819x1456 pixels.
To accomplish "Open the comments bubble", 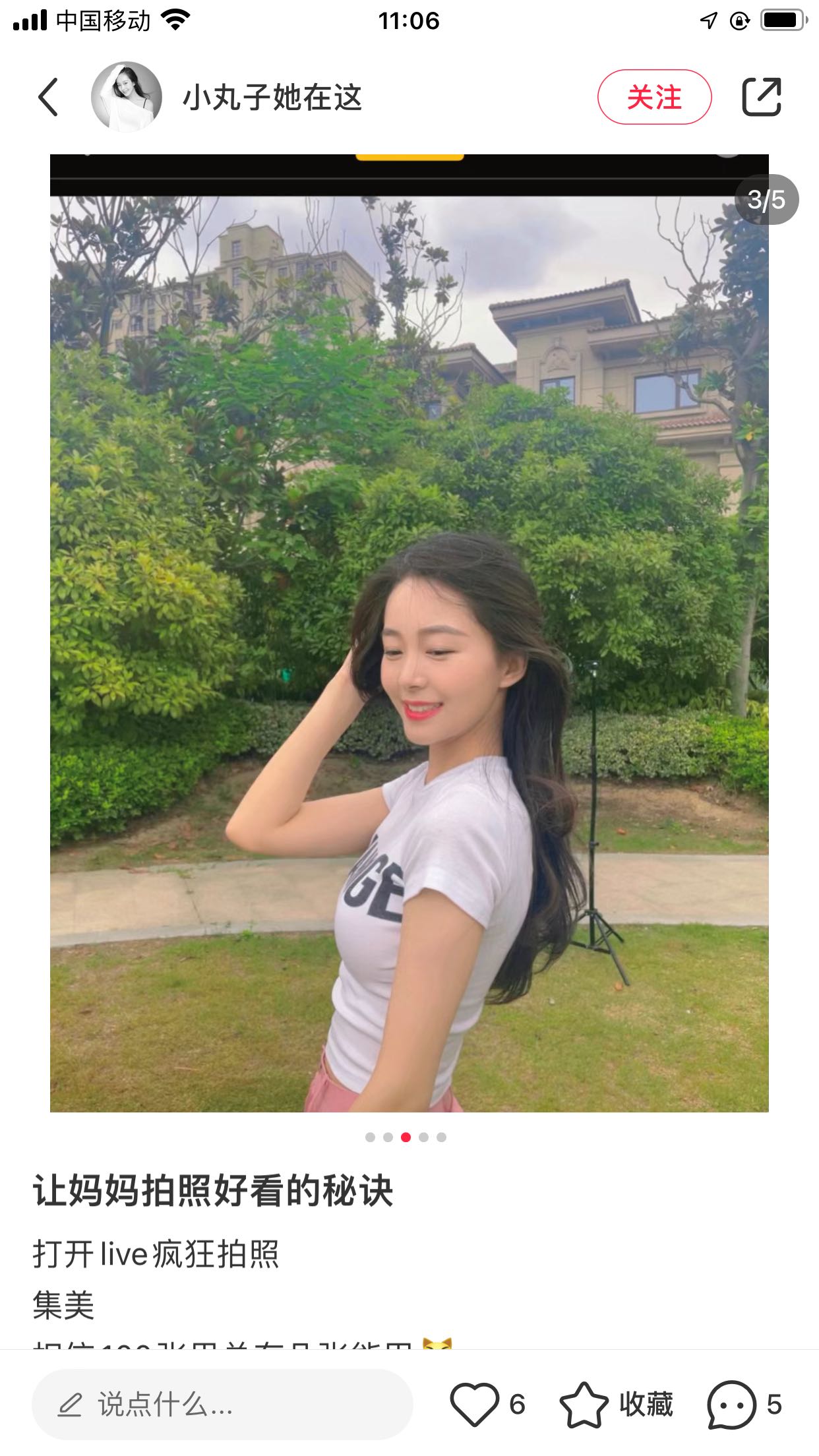I will pyautogui.click(x=731, y=1405).
